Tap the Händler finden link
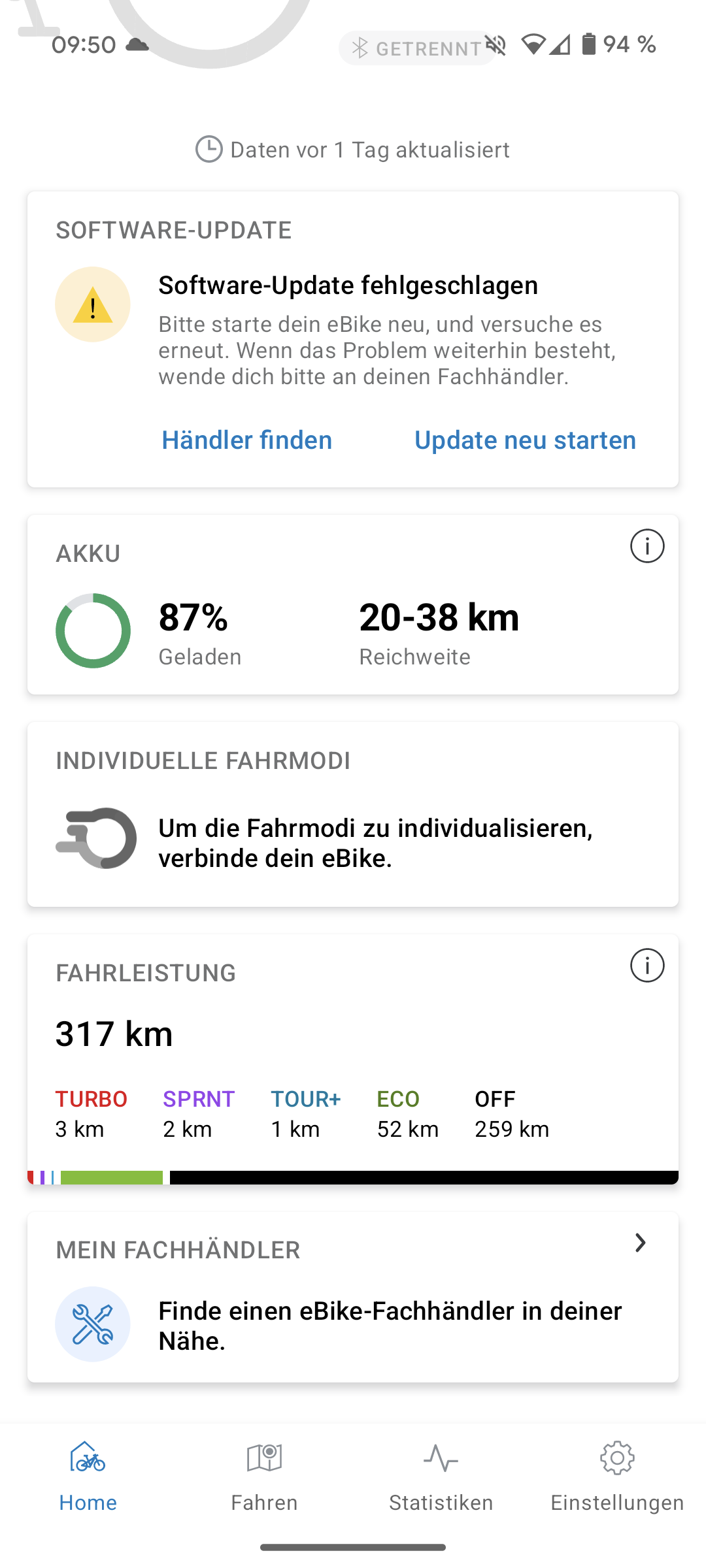This screenshot has width=706, height=1568. tap(246, 440)
